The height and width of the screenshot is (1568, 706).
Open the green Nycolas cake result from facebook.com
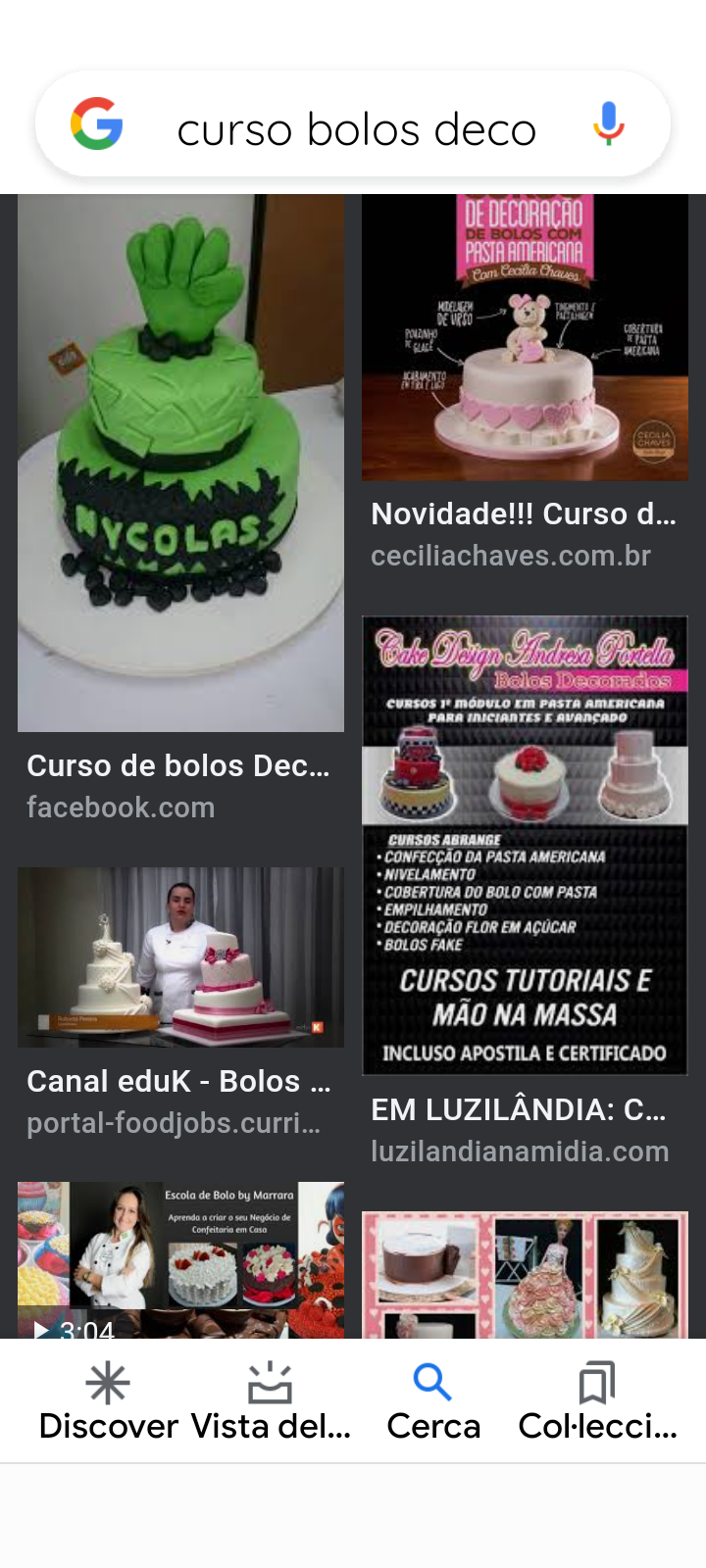pos(180,463)
